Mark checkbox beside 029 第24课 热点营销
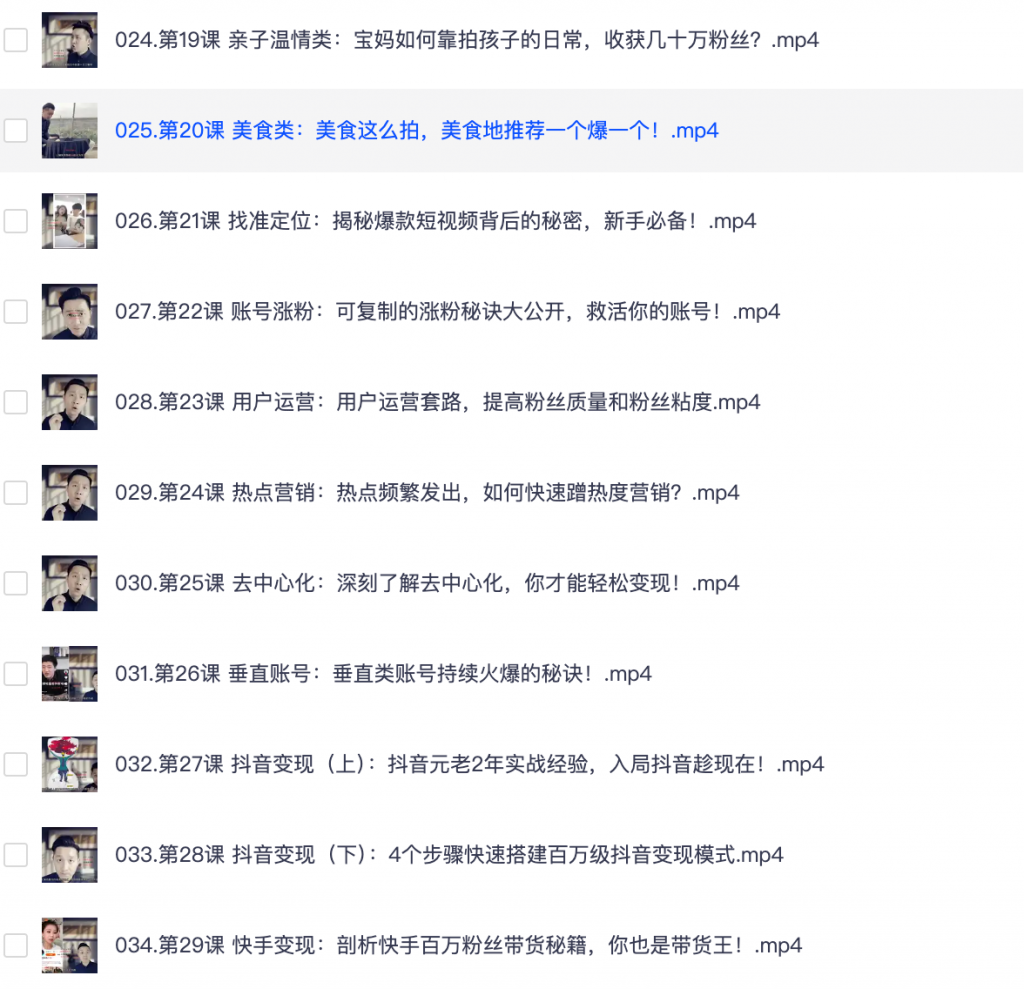 (16, 492)
